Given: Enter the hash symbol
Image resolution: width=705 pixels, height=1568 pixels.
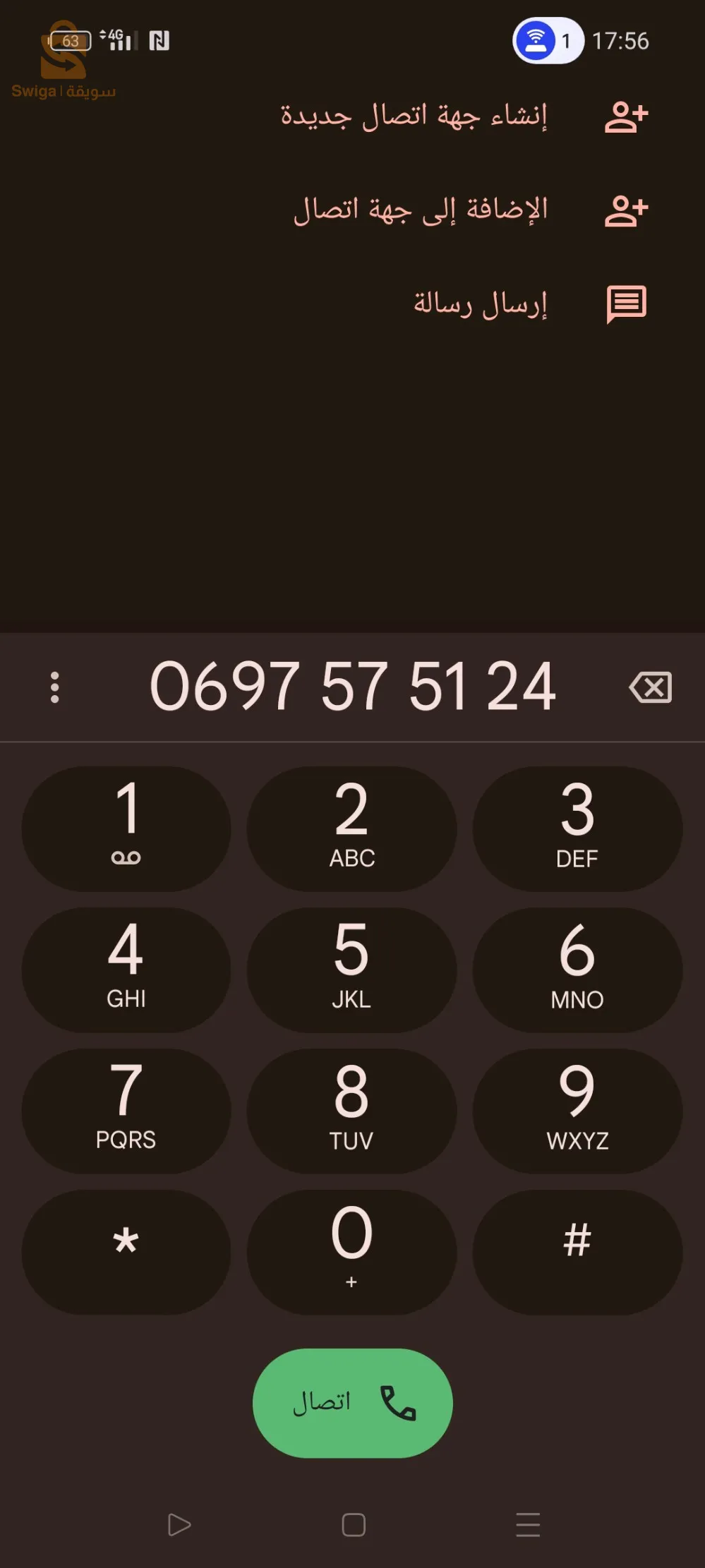Looking at the screenshot, I should (577, 1251).
